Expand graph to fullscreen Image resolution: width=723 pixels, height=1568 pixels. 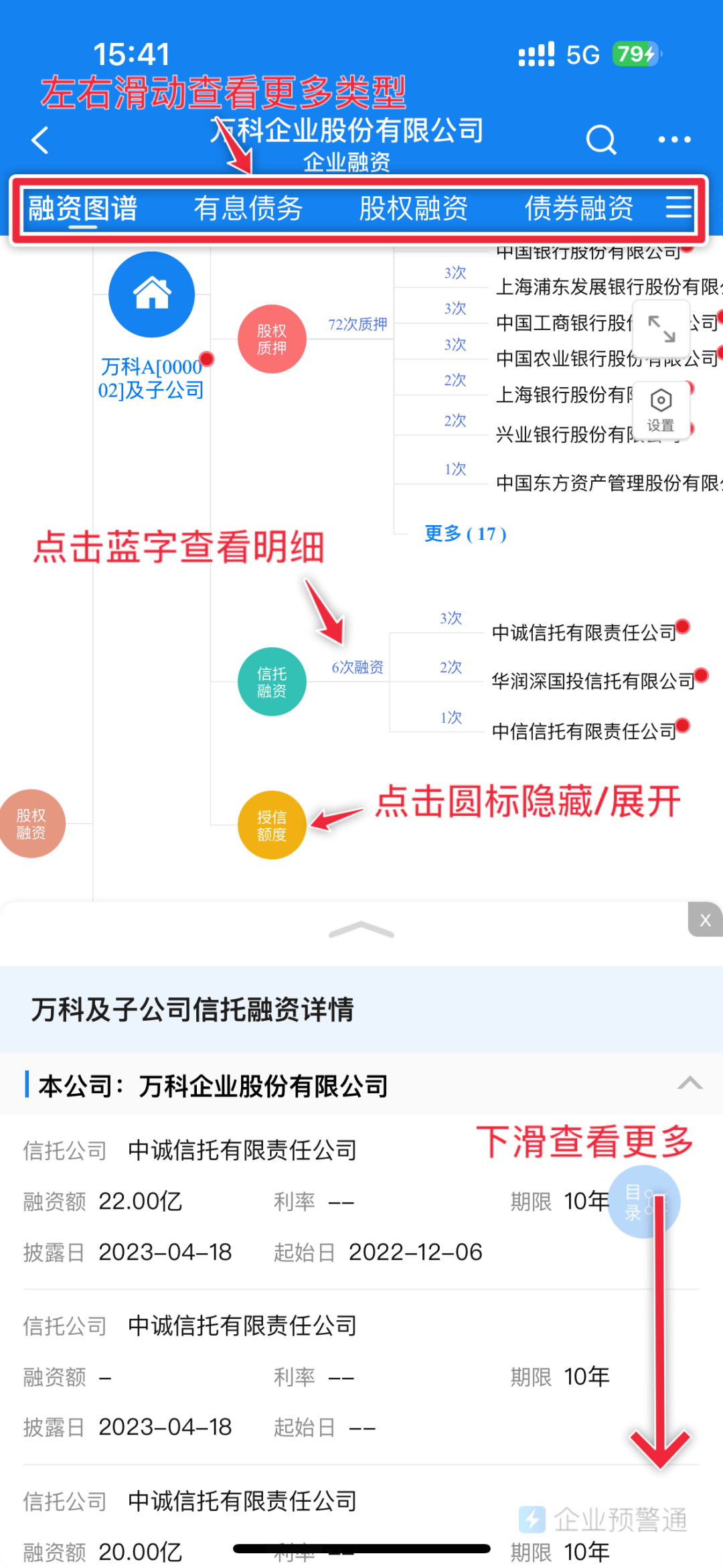661,329
